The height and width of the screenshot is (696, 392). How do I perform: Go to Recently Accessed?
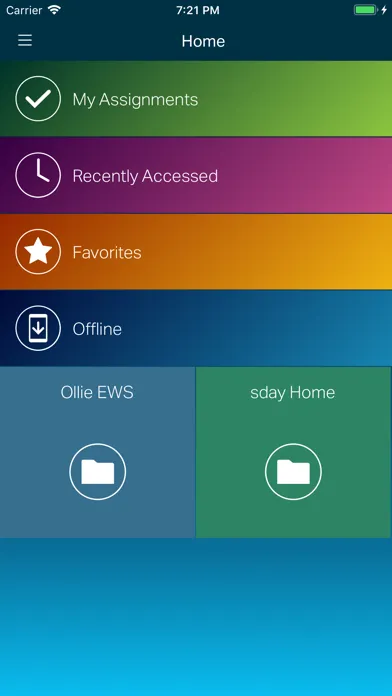tap(196, 175)
